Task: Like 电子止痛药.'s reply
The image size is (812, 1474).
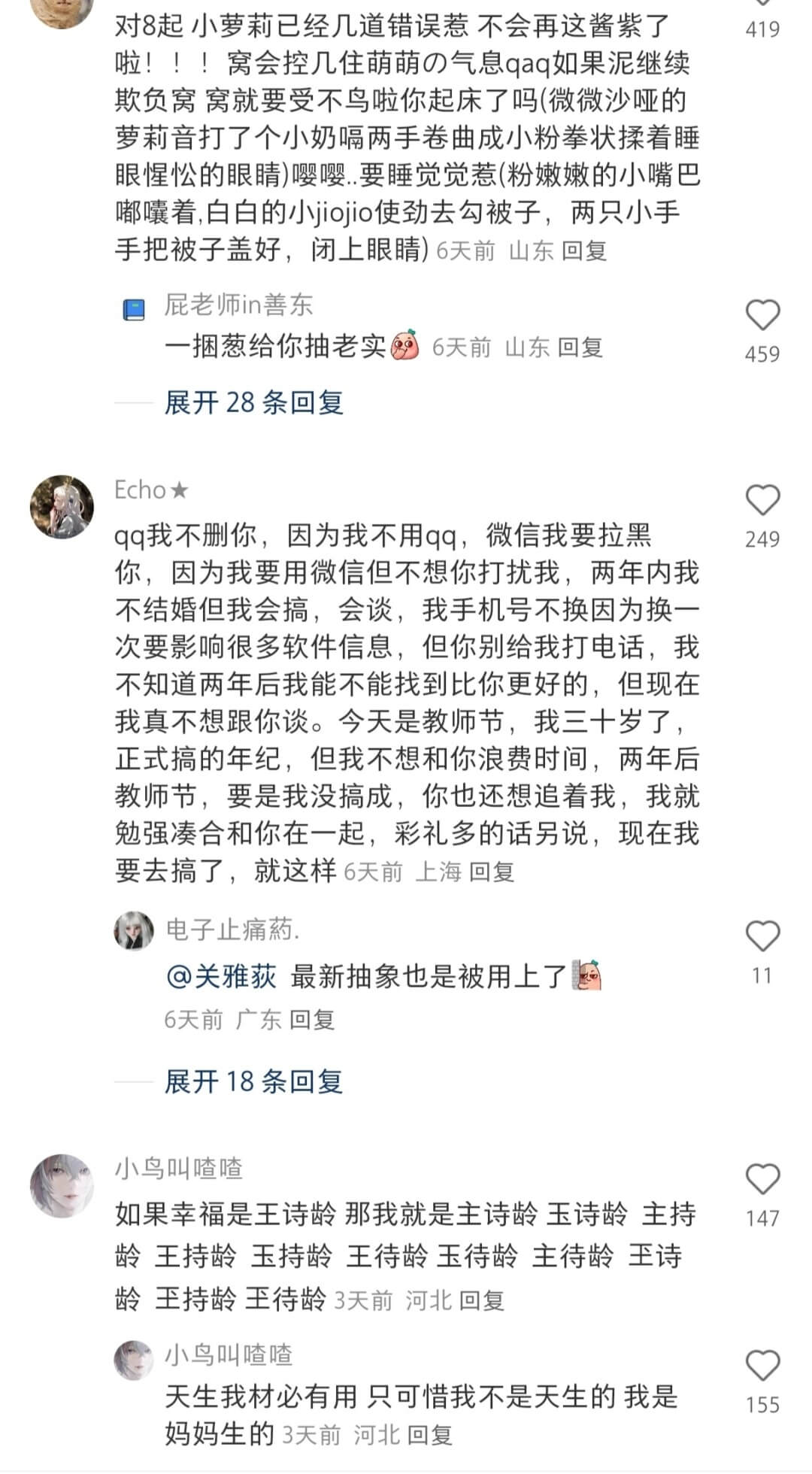Action: coord(762,938)
